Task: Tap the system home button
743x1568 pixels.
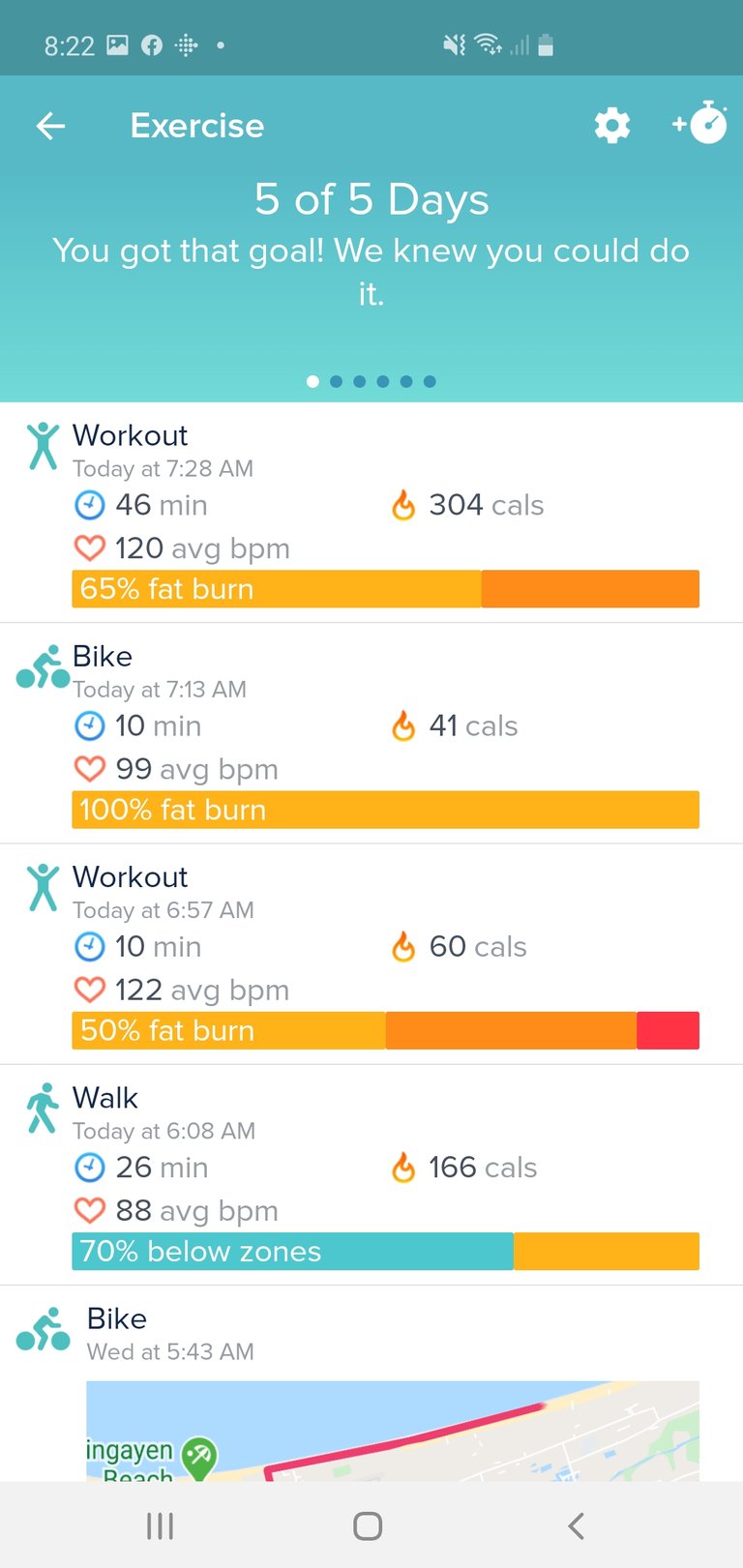Action: point(368,1526)
